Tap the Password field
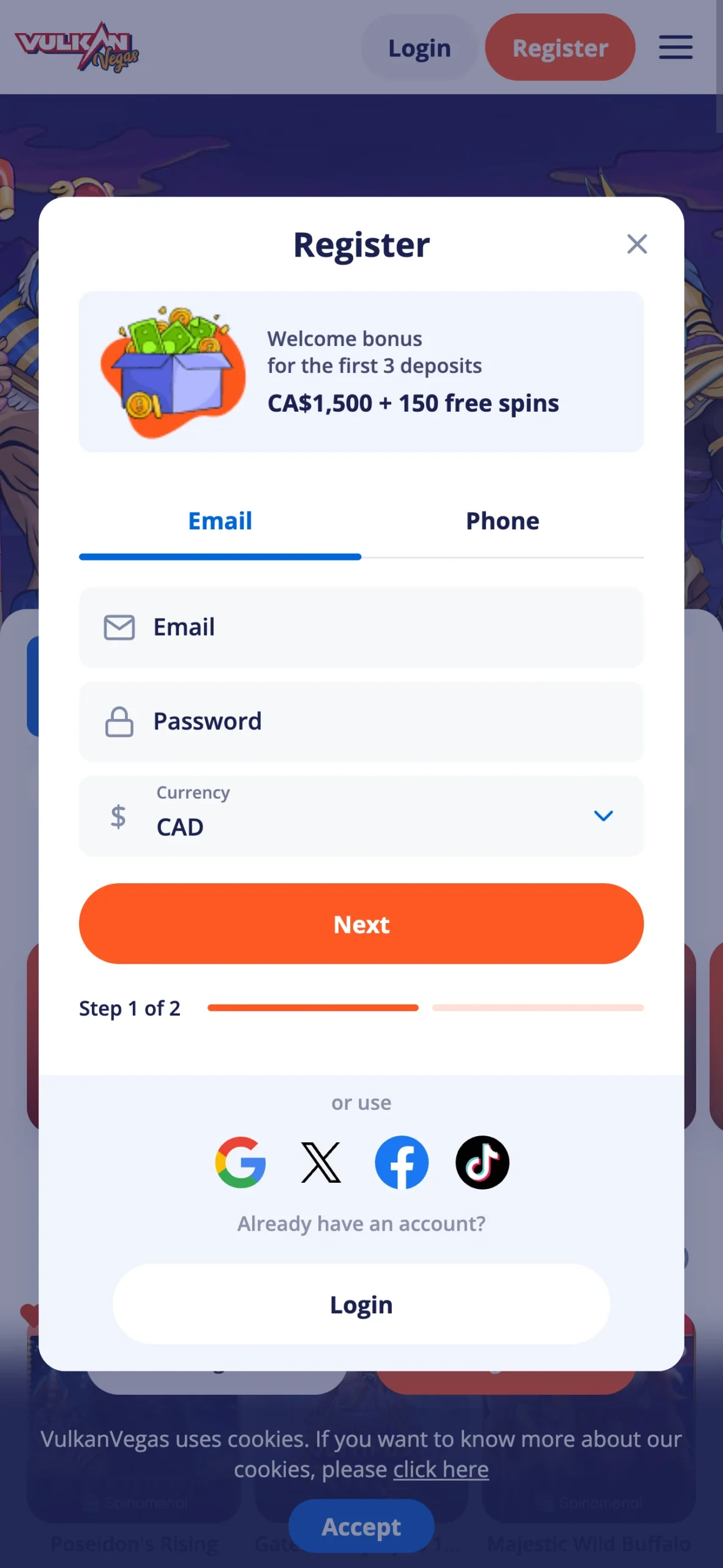 click(x=361, y=722)
